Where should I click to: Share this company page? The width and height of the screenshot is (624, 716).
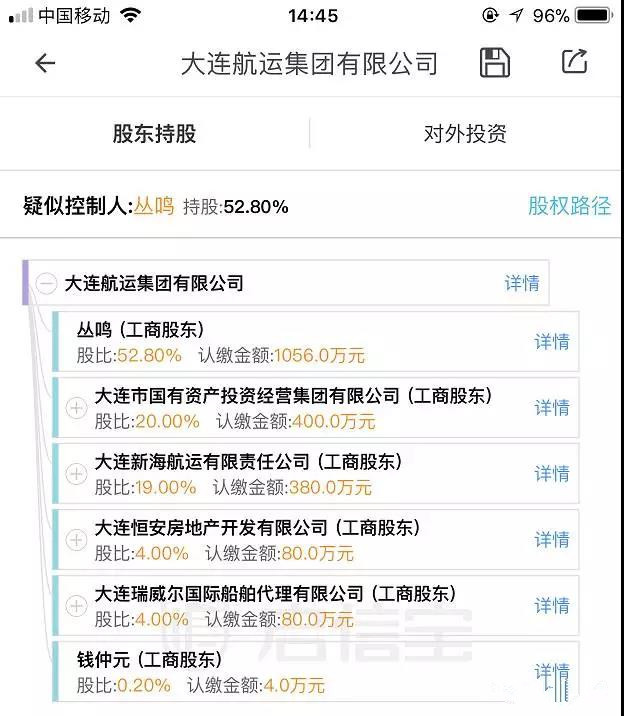coord(574,62)
